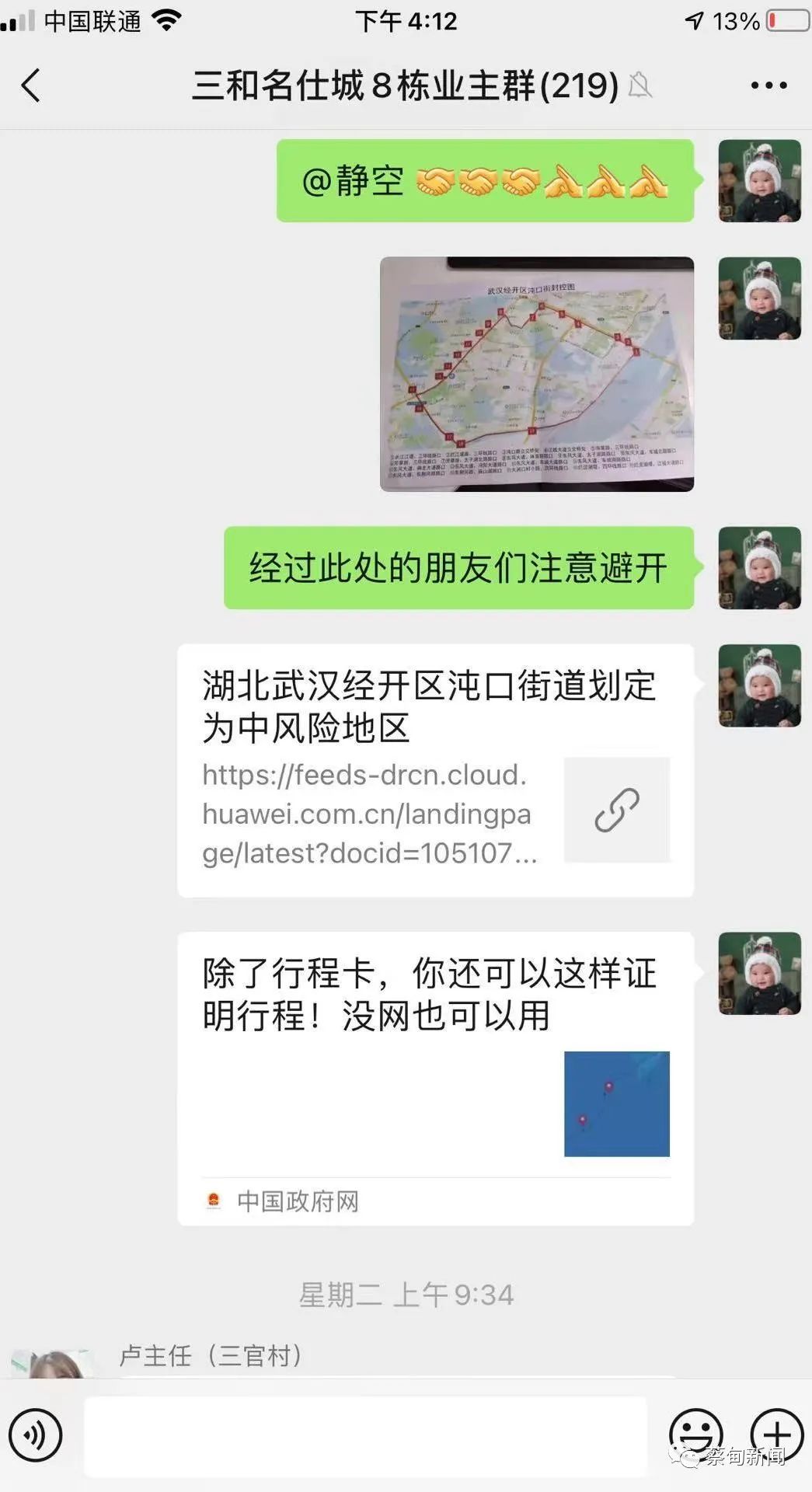
Task: Switch to voice message input
Action: click(x=35, y=1435)
